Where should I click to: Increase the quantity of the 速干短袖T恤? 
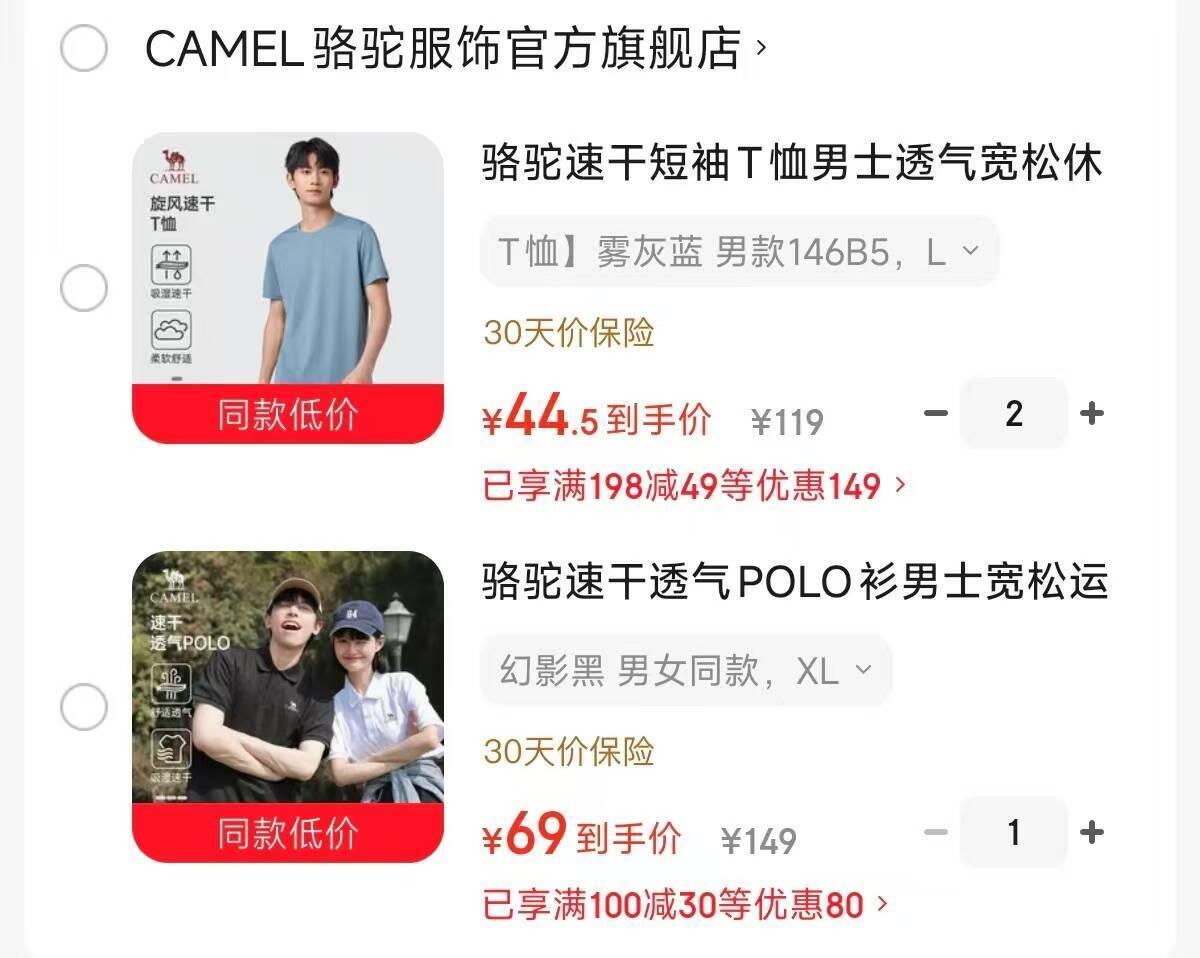click(x=1092, y=413)
